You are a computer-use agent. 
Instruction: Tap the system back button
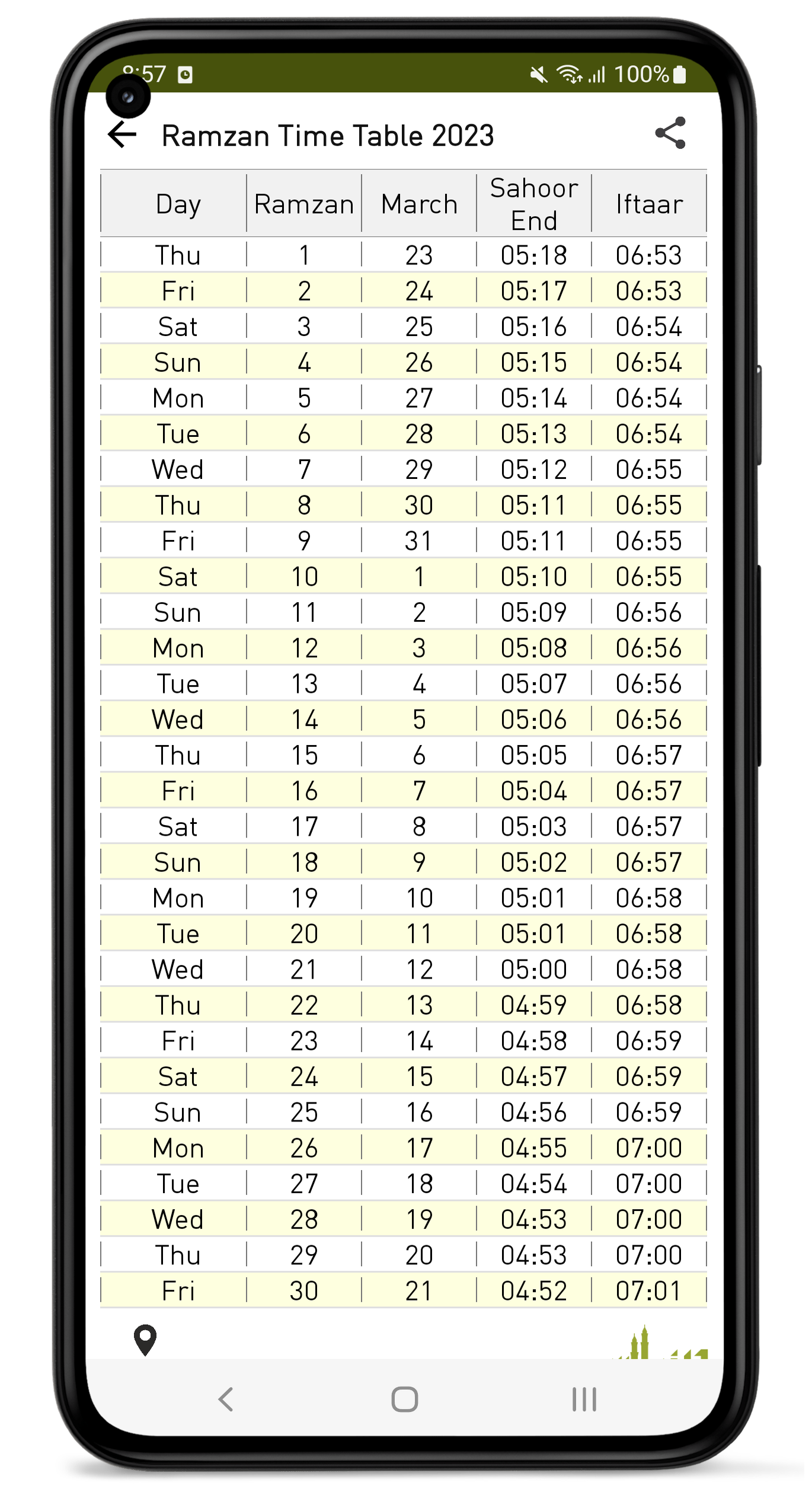click(x=226, y=1399)
